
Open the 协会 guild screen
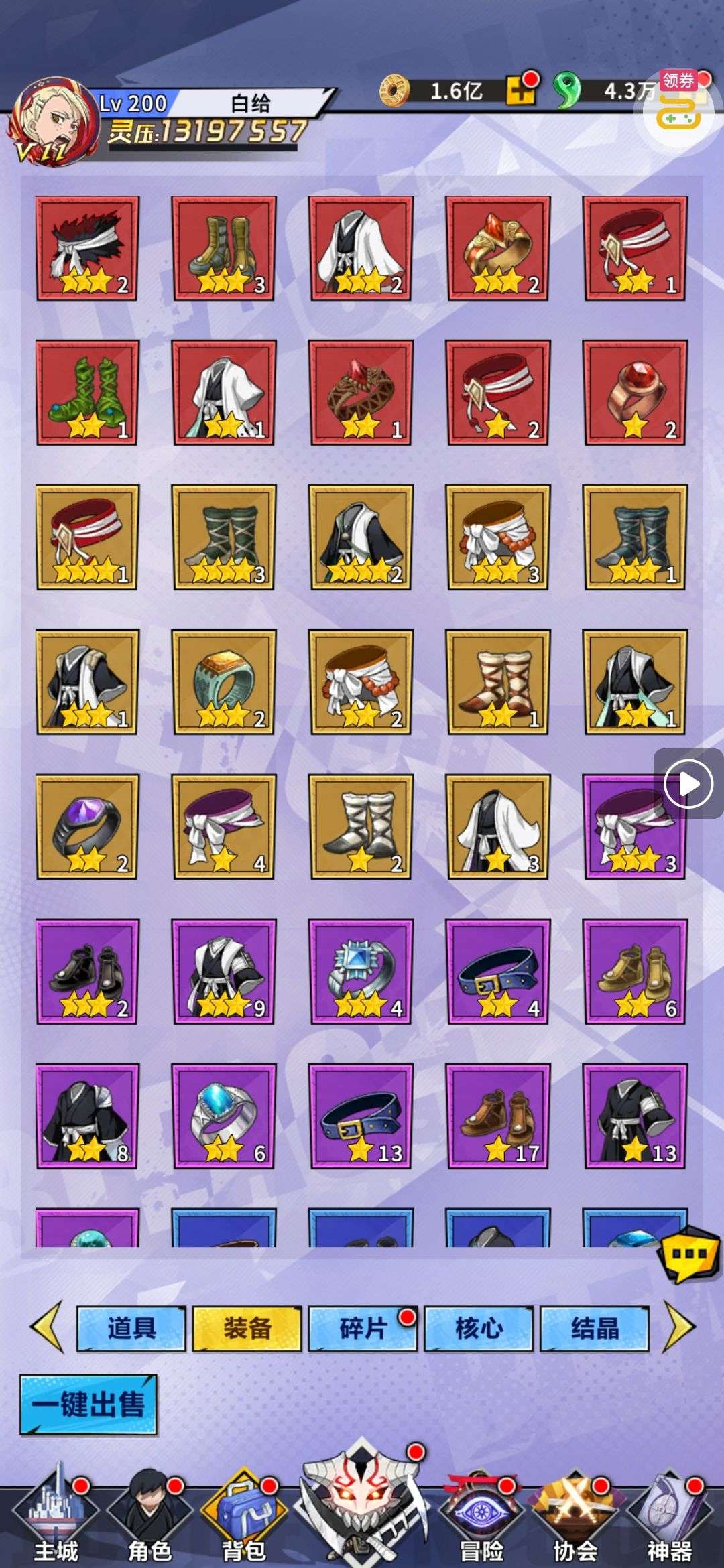pos(575,1514)
